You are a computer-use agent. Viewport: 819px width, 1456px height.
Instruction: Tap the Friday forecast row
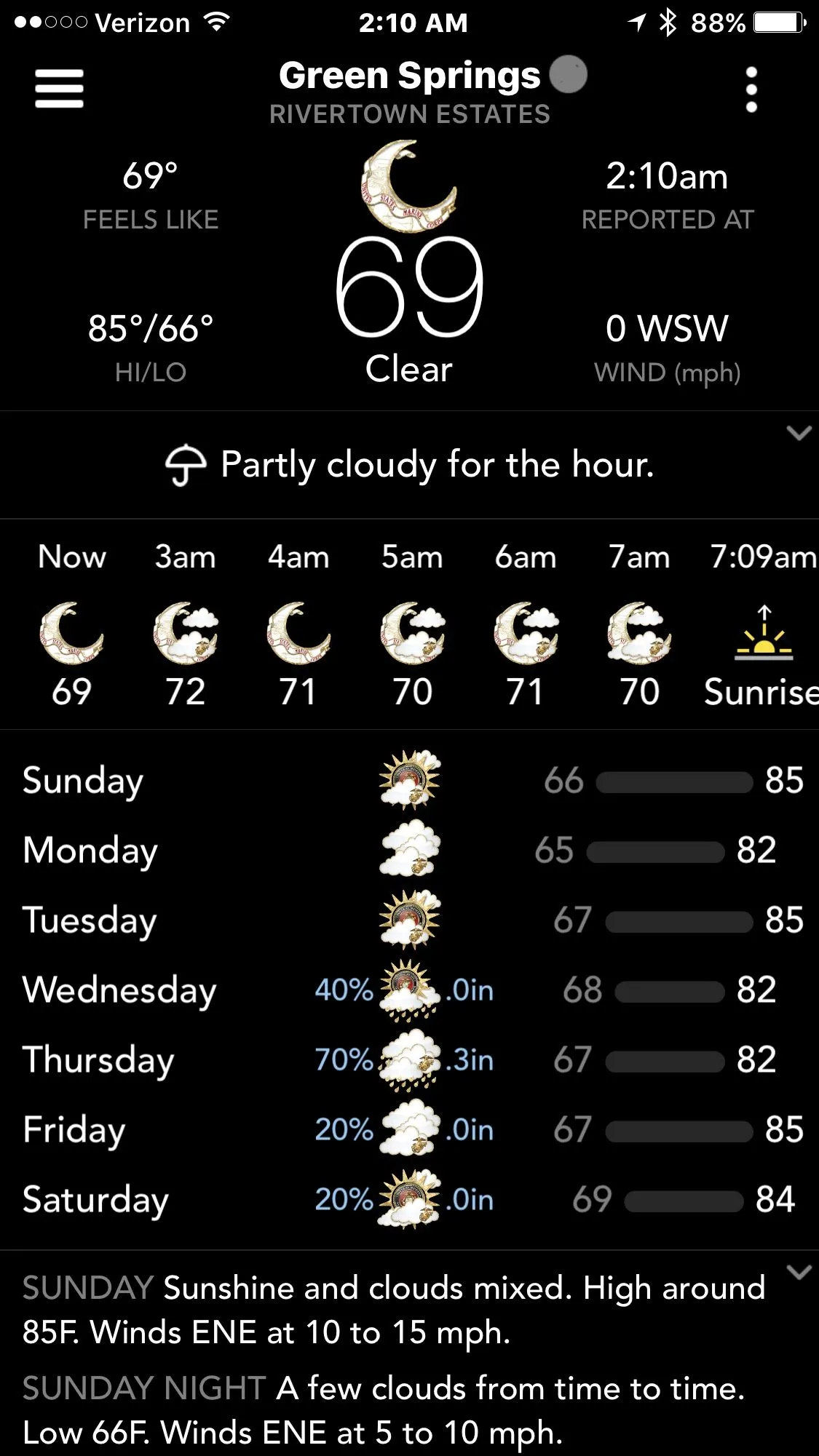point(409,1129)
